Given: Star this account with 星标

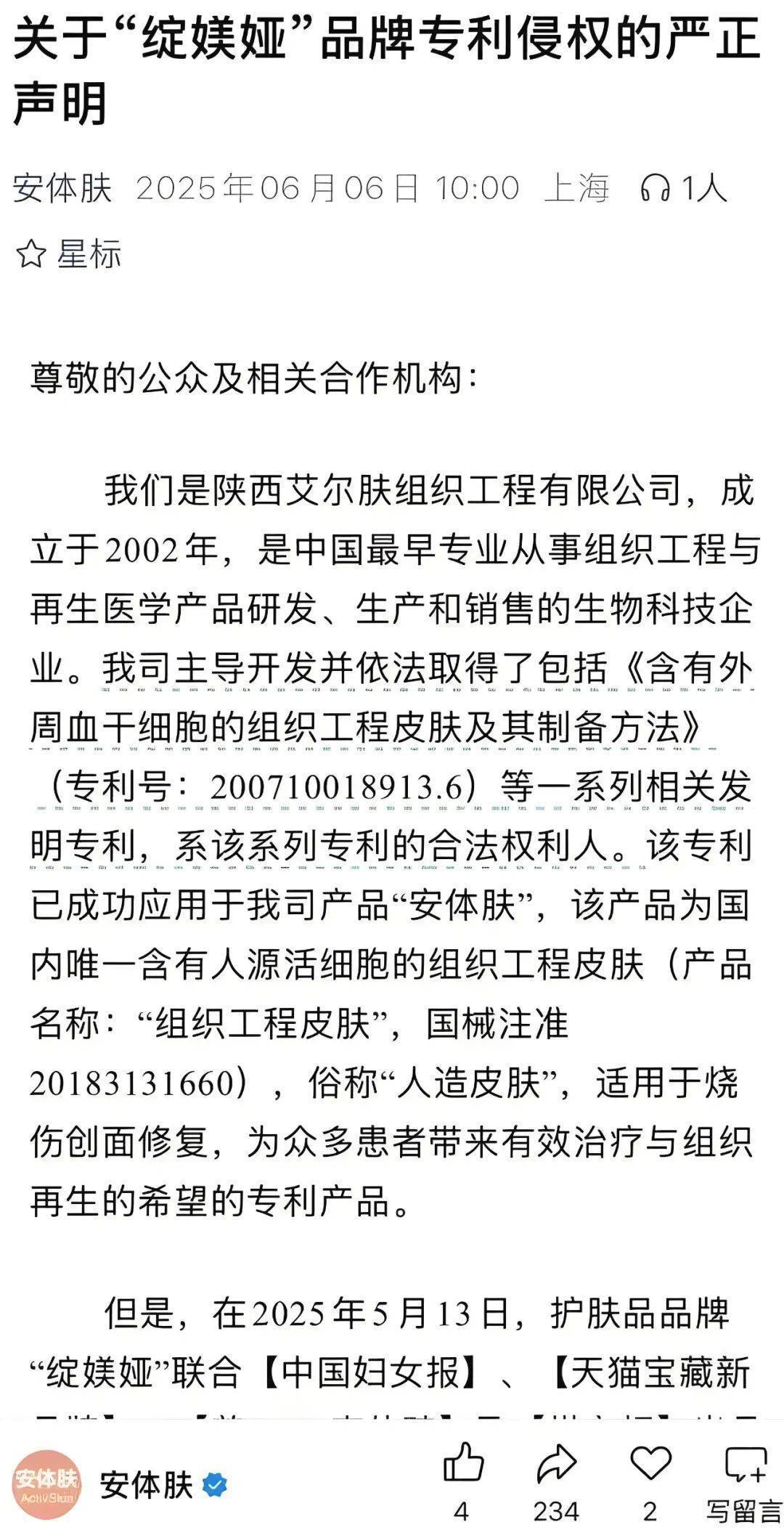Looking at the screenshot, I should pos(69,254).
